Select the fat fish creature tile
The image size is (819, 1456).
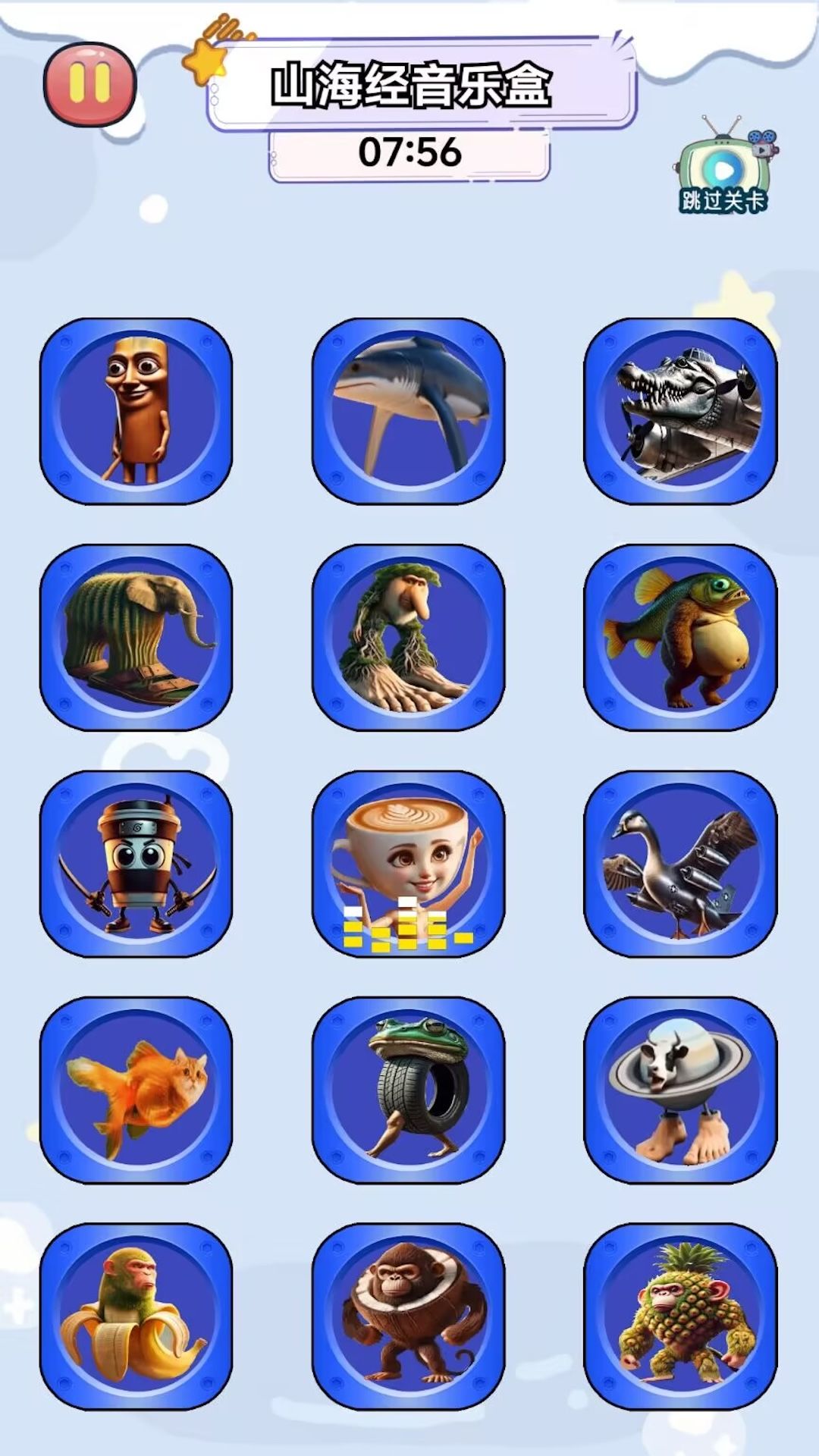(x=680, y=637)
